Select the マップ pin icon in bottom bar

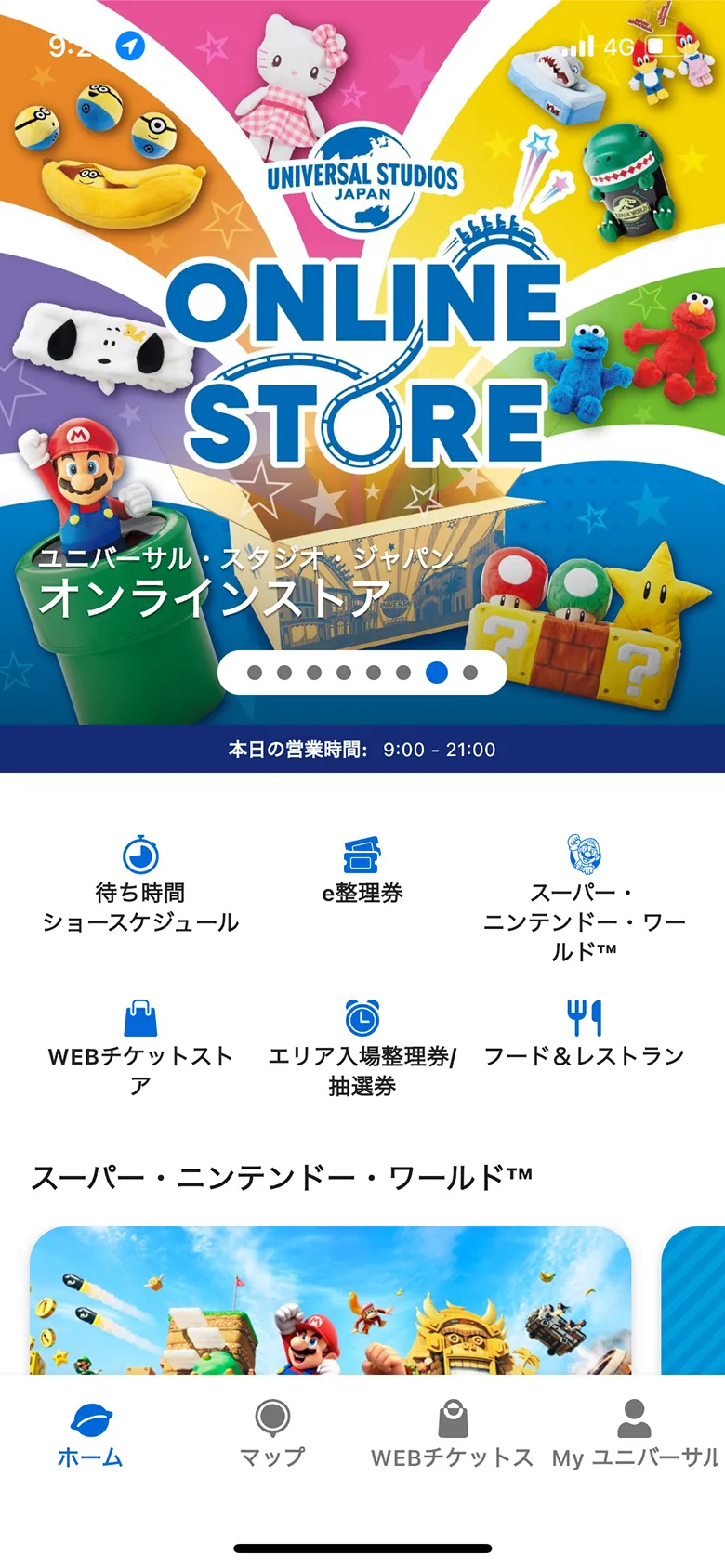[270, 1418]
